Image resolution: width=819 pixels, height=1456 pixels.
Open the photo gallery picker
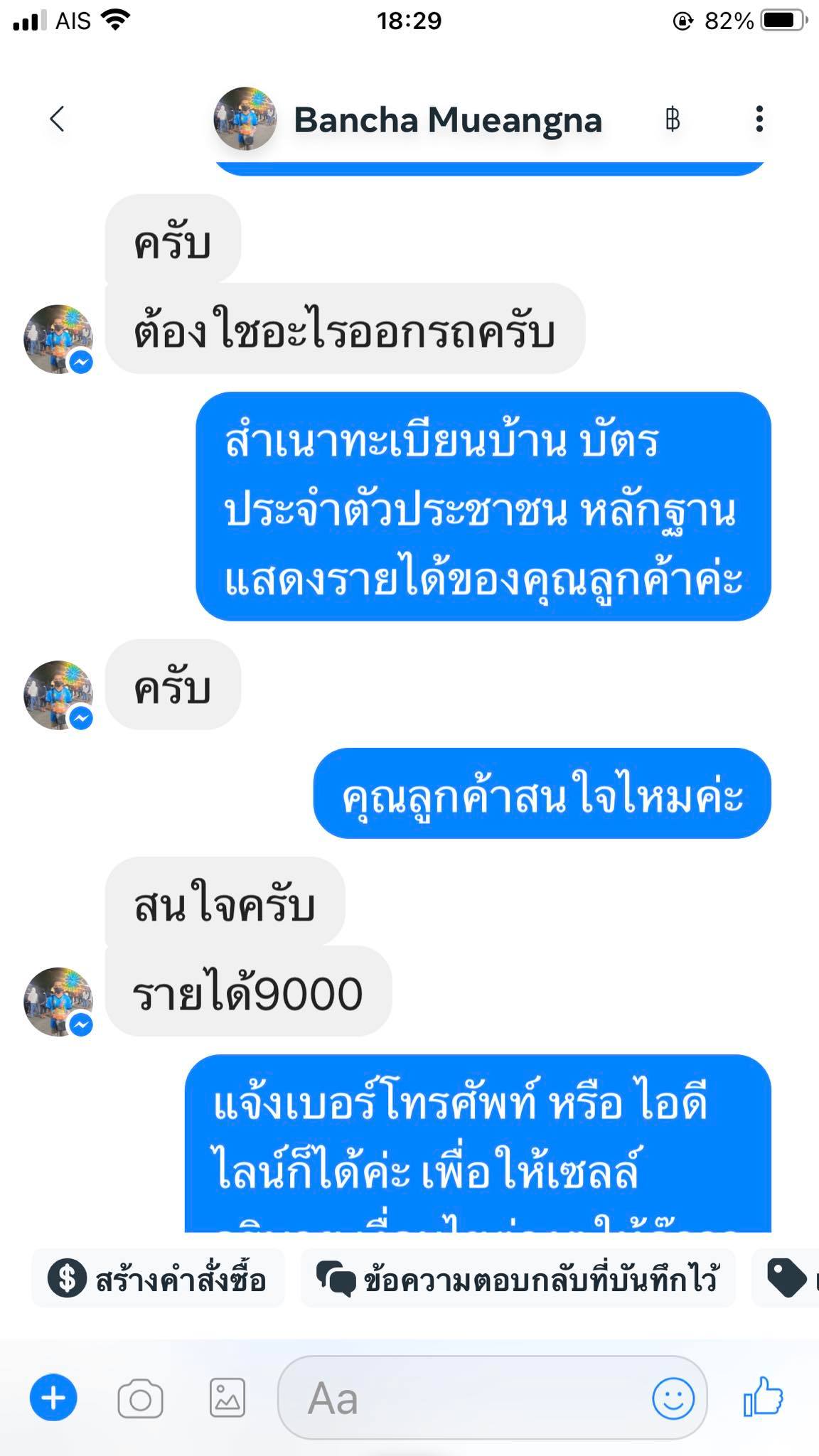(227, 1398)
